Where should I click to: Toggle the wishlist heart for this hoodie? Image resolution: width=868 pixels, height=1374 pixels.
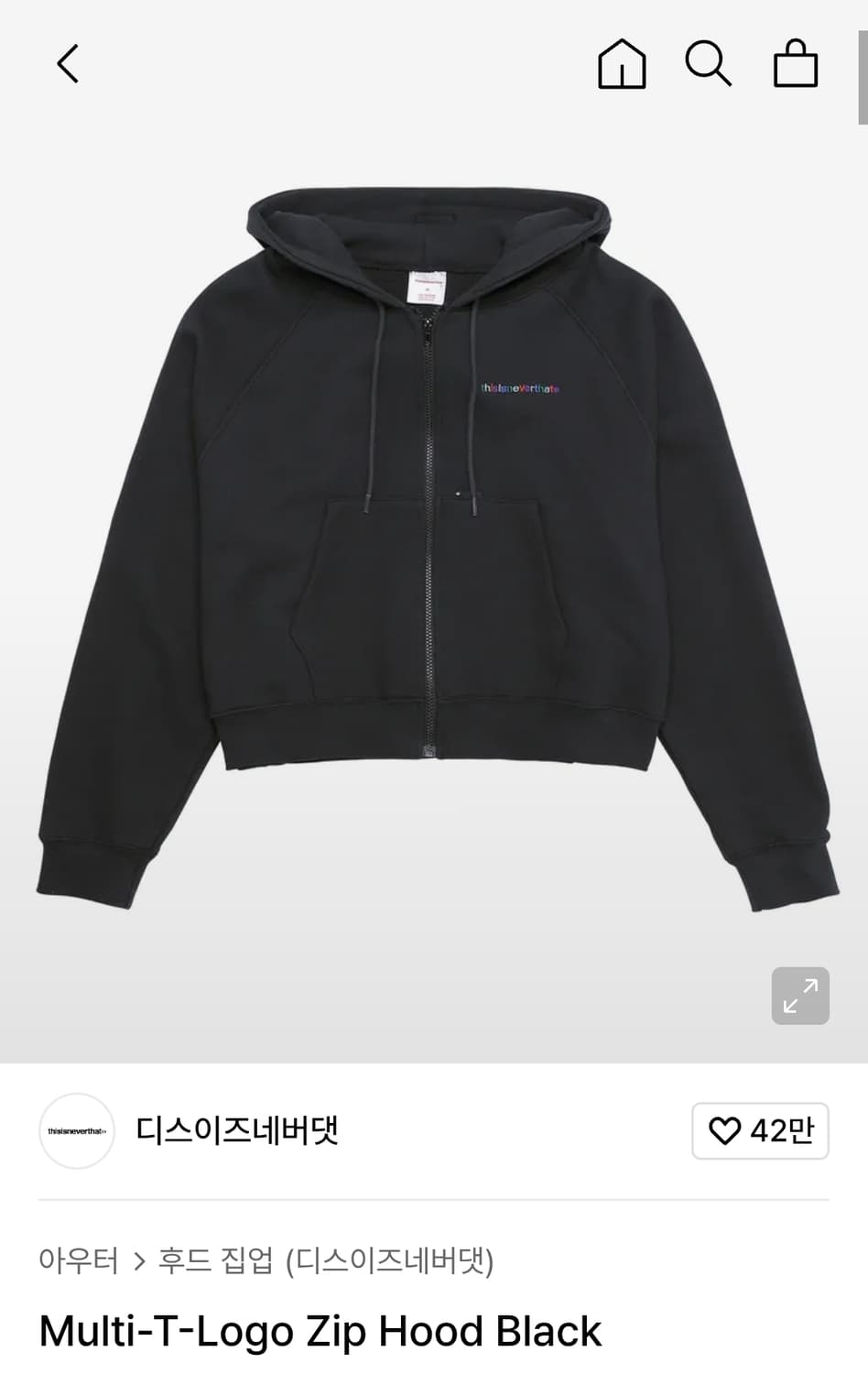(728, 1132)
